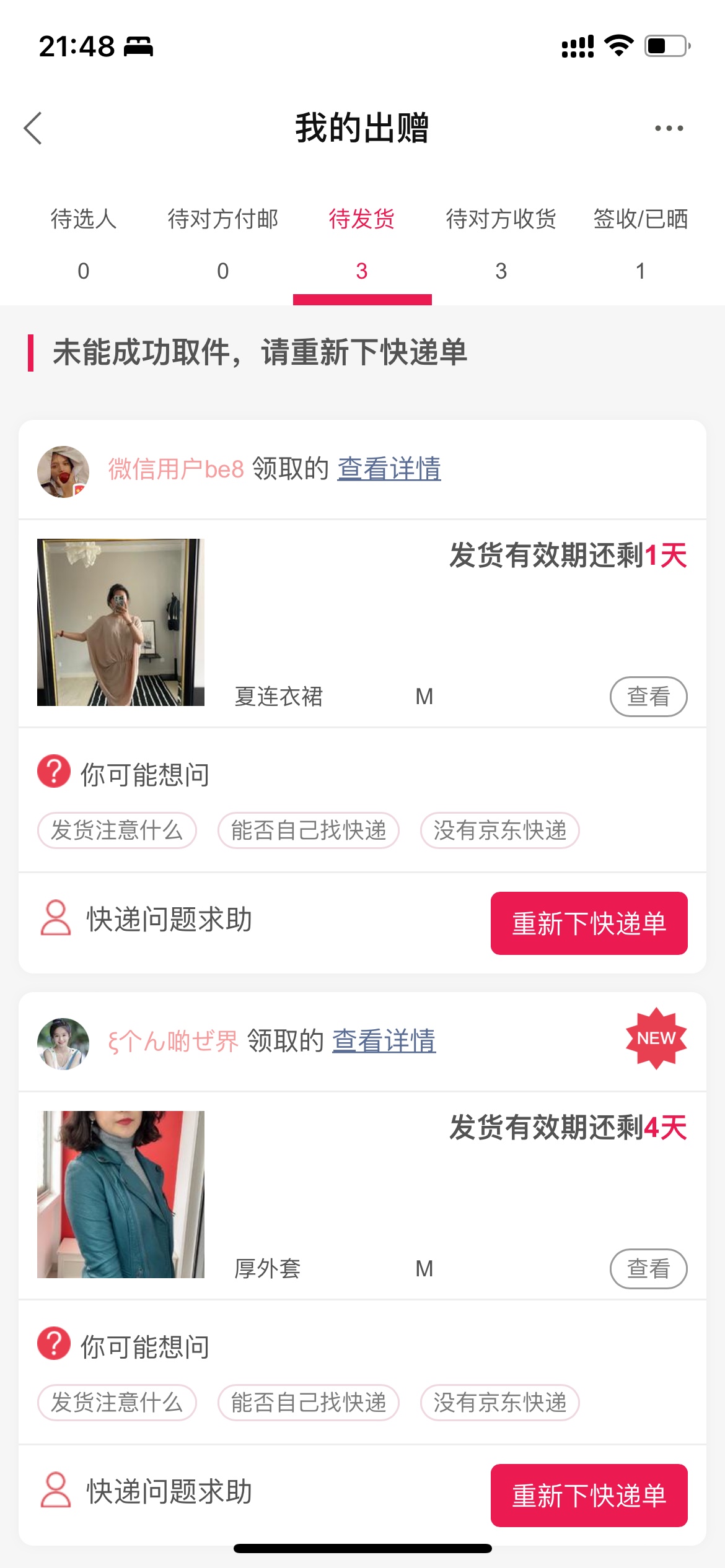Screen dimensions: 725x1568
Task: Ask 发货注意什么 on the 厚外套 card
Action: point(117,1403)
